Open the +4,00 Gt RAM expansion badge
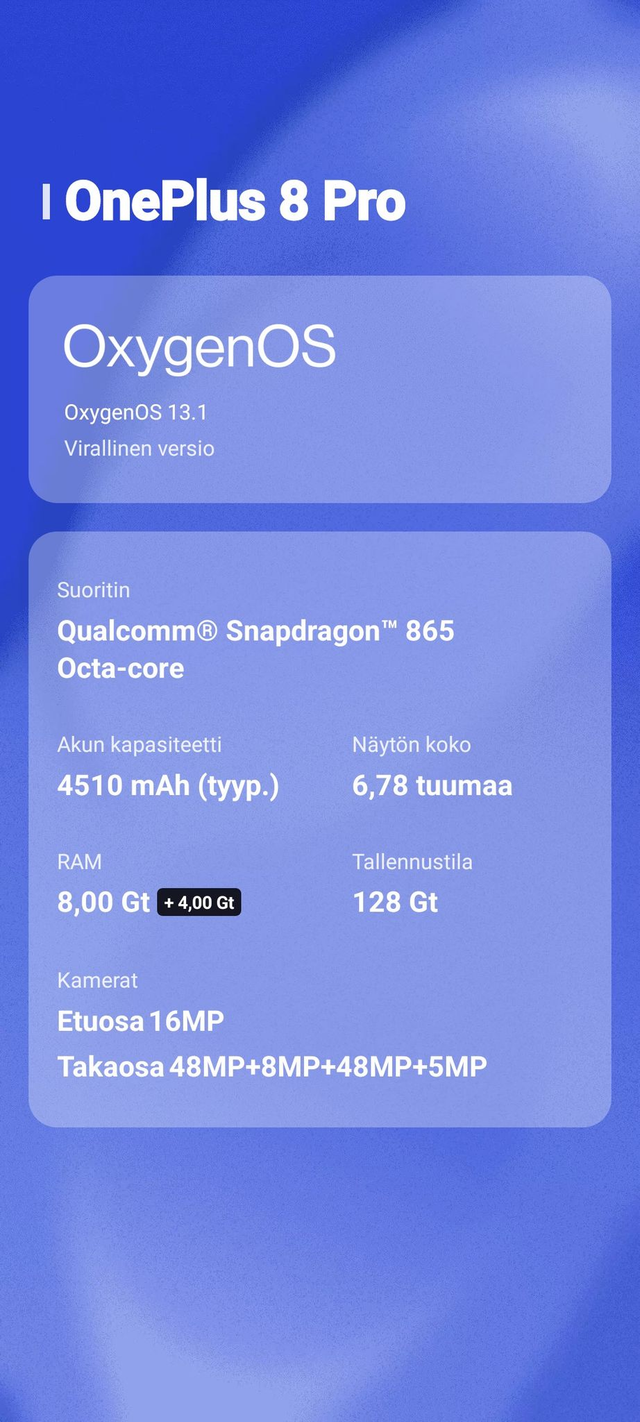This screenshot has width=640, height=1422. pos(199,903)
